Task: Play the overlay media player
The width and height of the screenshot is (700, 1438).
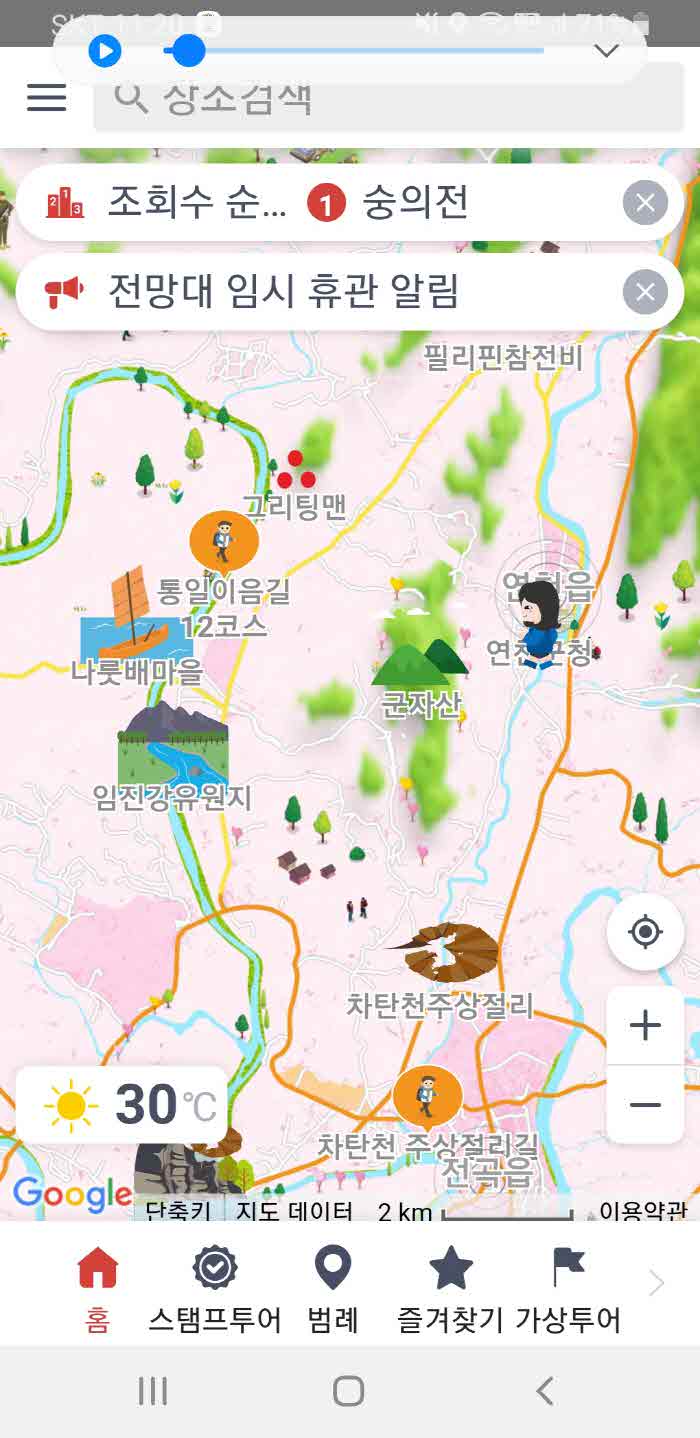Action: 105,50
